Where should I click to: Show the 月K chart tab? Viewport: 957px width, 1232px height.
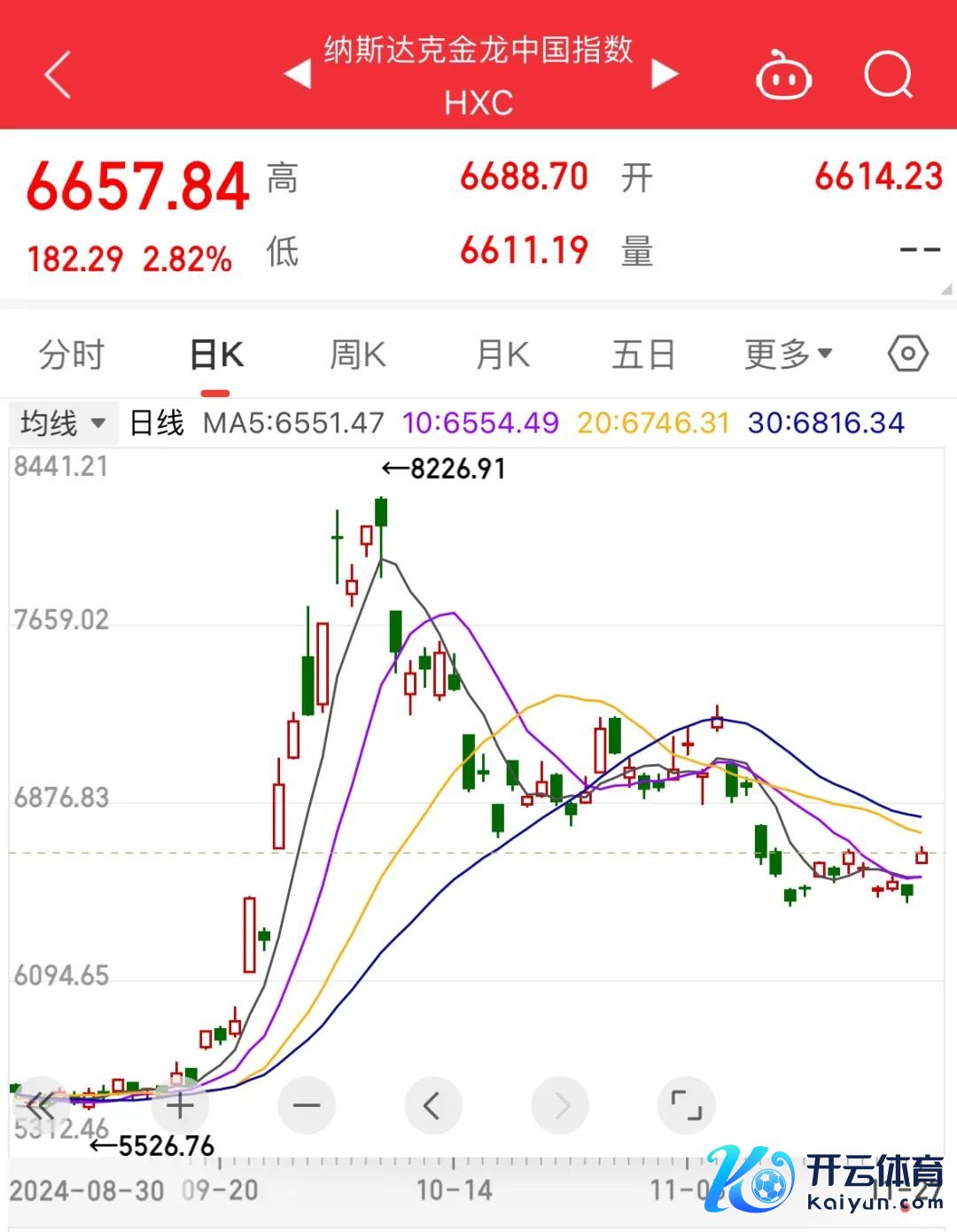pyautogui.click(x=502, y=355)
